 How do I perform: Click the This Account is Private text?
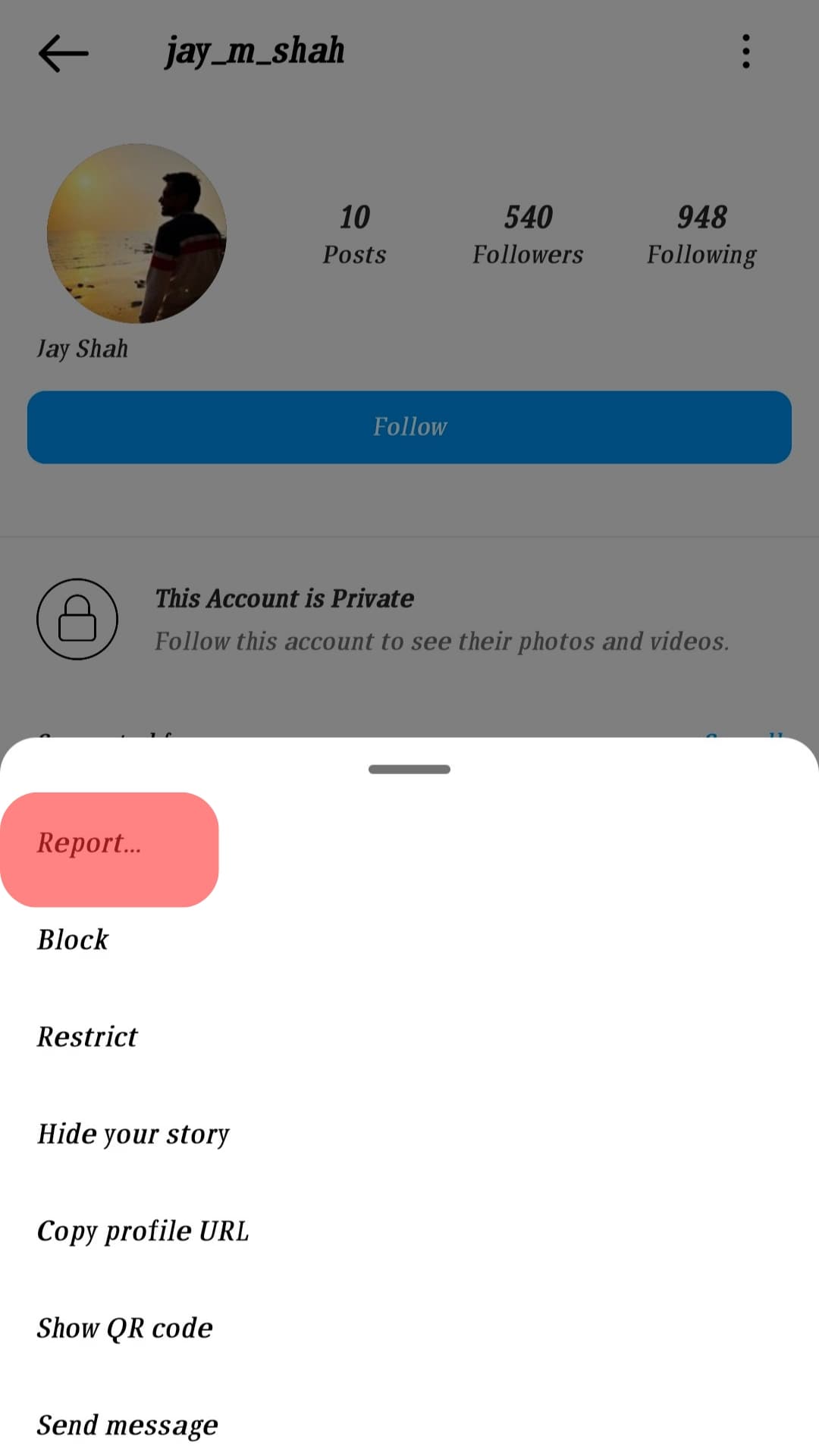284,598
